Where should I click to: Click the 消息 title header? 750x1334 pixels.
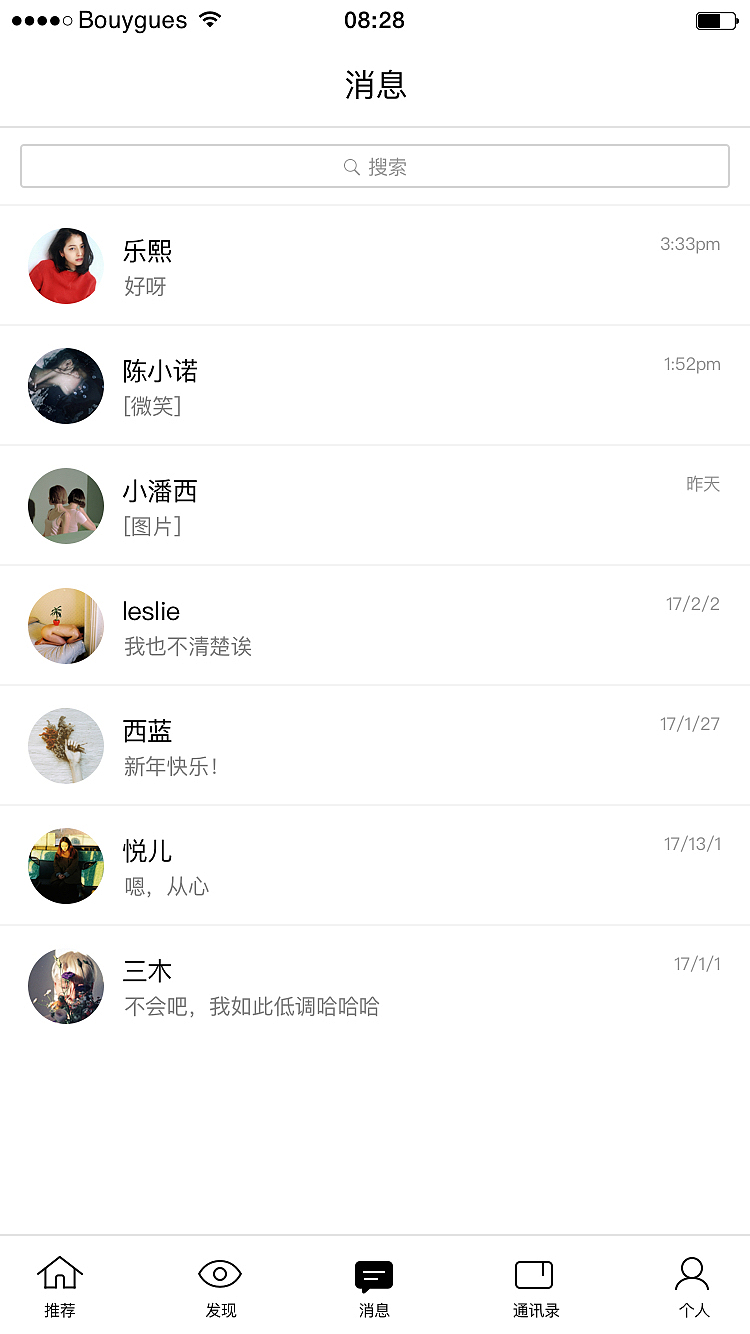(375, 86)
